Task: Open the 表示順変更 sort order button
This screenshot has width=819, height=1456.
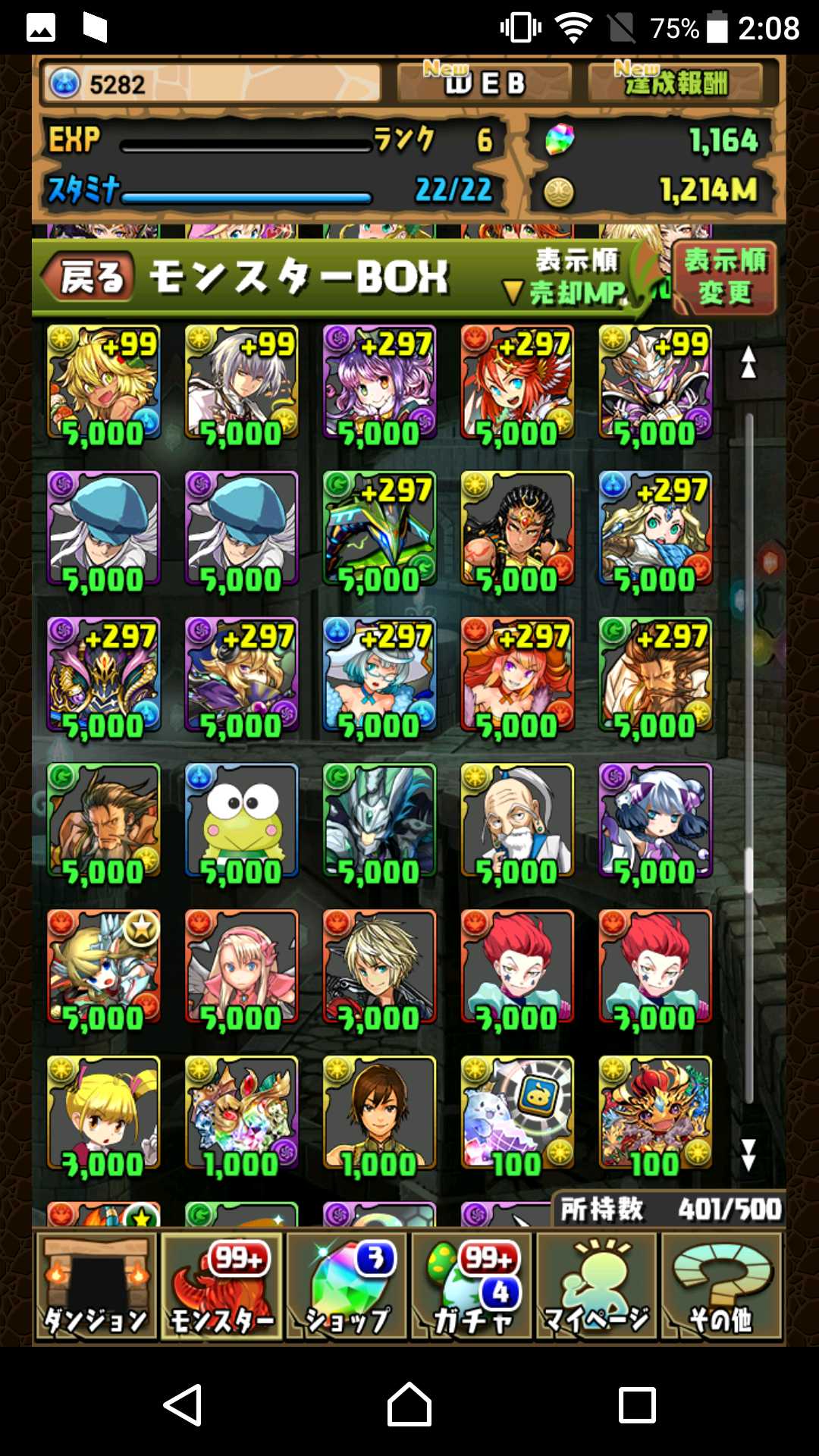Action: [x=724, y=278]
